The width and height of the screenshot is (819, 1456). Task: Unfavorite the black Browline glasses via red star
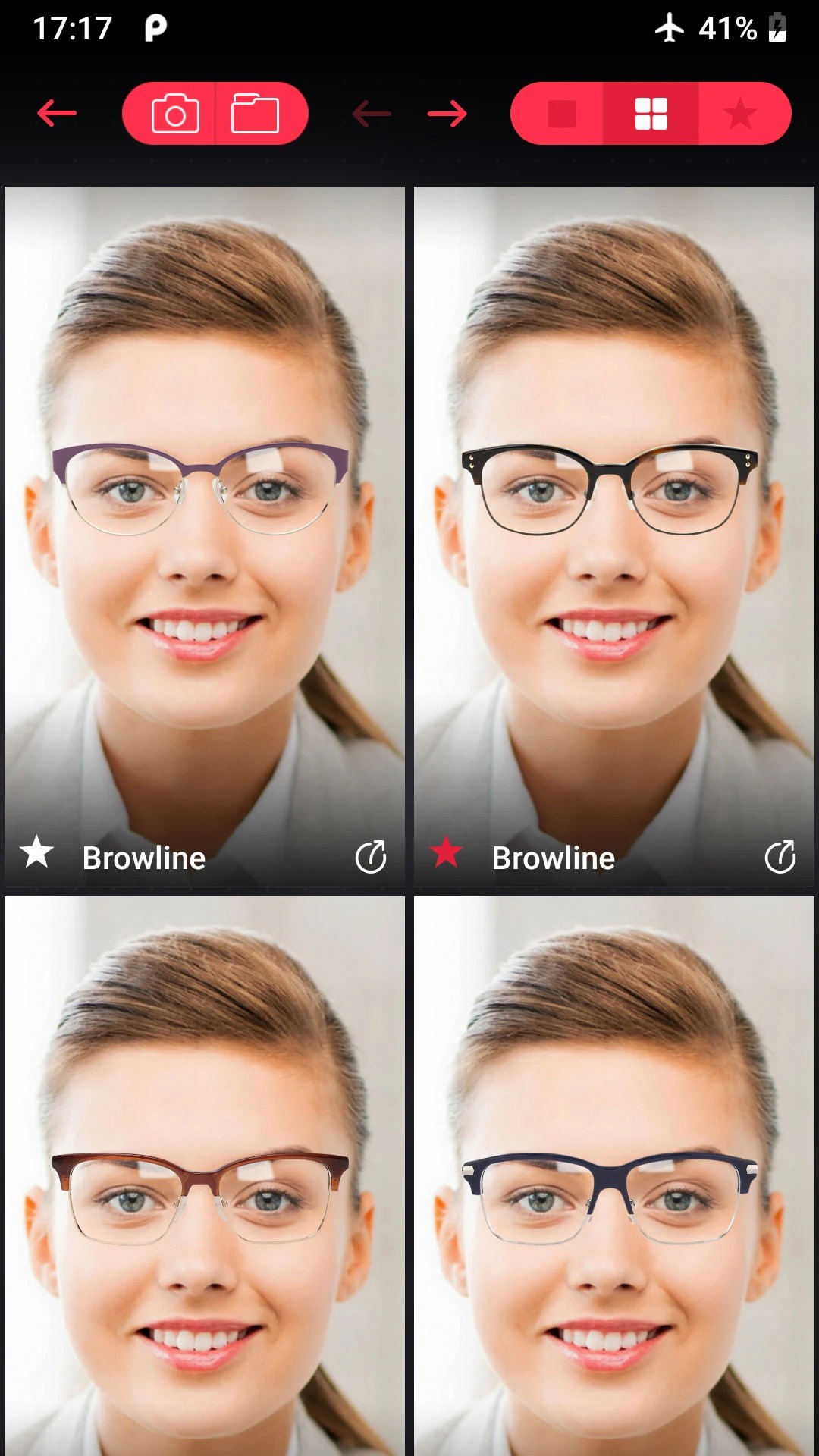coord(446,852)
